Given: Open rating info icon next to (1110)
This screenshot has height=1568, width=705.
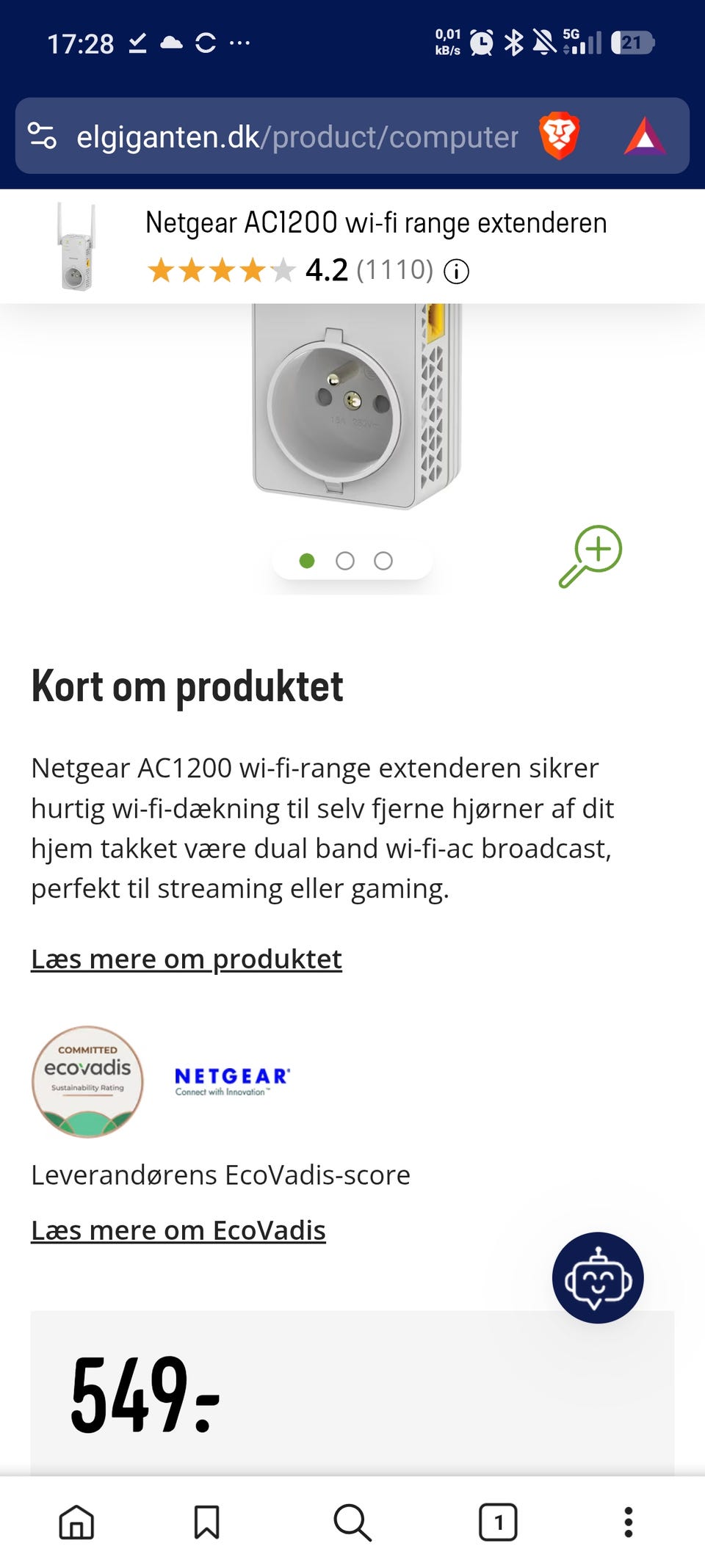Looking at the screenshot, I should click(x=456, y=272).
